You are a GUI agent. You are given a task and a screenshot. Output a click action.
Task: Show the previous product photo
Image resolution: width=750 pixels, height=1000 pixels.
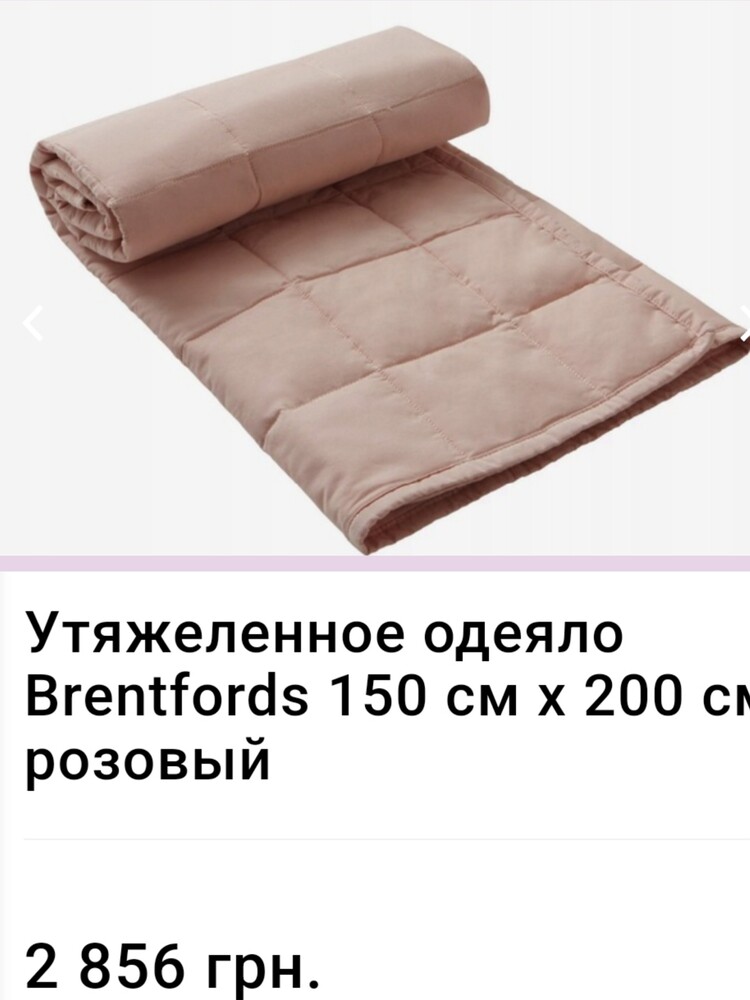point(33,323)
